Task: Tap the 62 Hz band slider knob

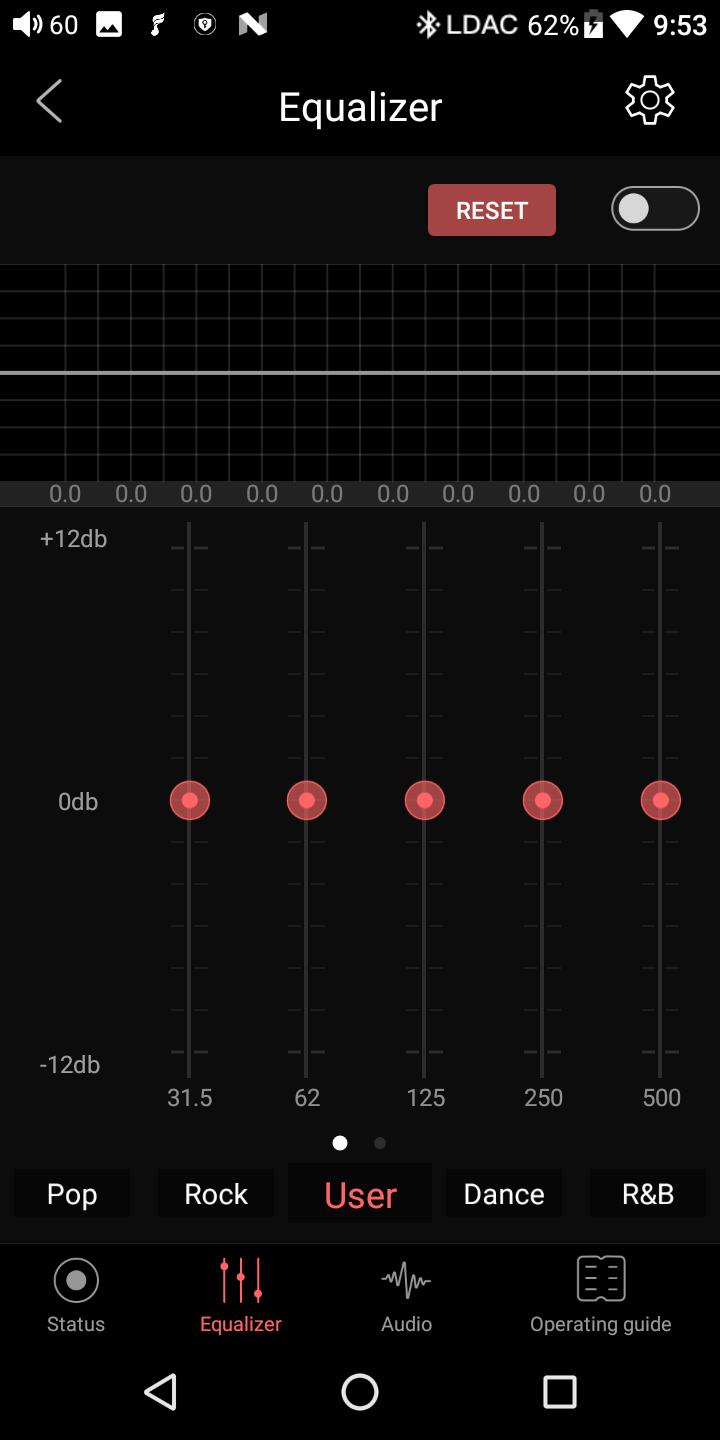Action: (x=307, y=800)
